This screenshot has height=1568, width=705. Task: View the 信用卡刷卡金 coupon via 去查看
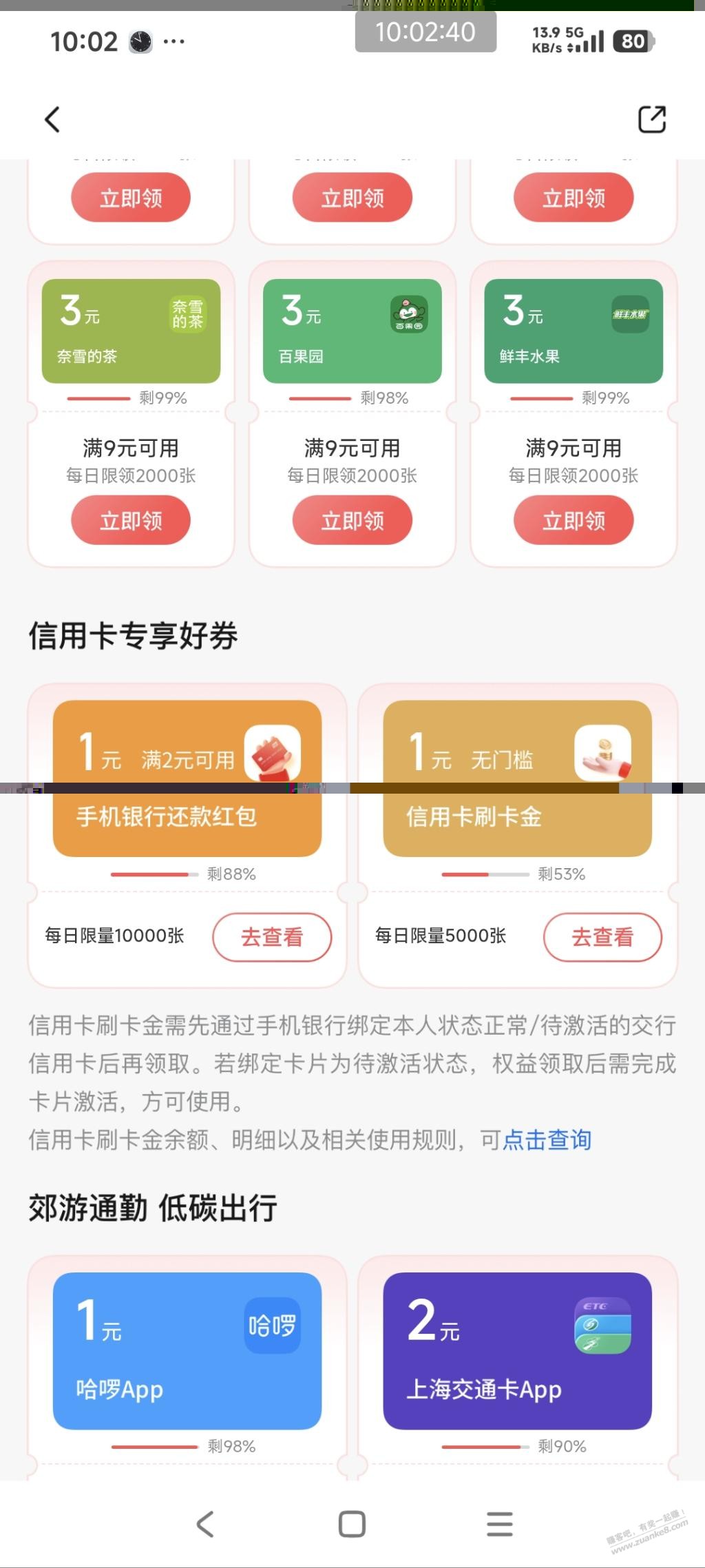click(602, 937)
